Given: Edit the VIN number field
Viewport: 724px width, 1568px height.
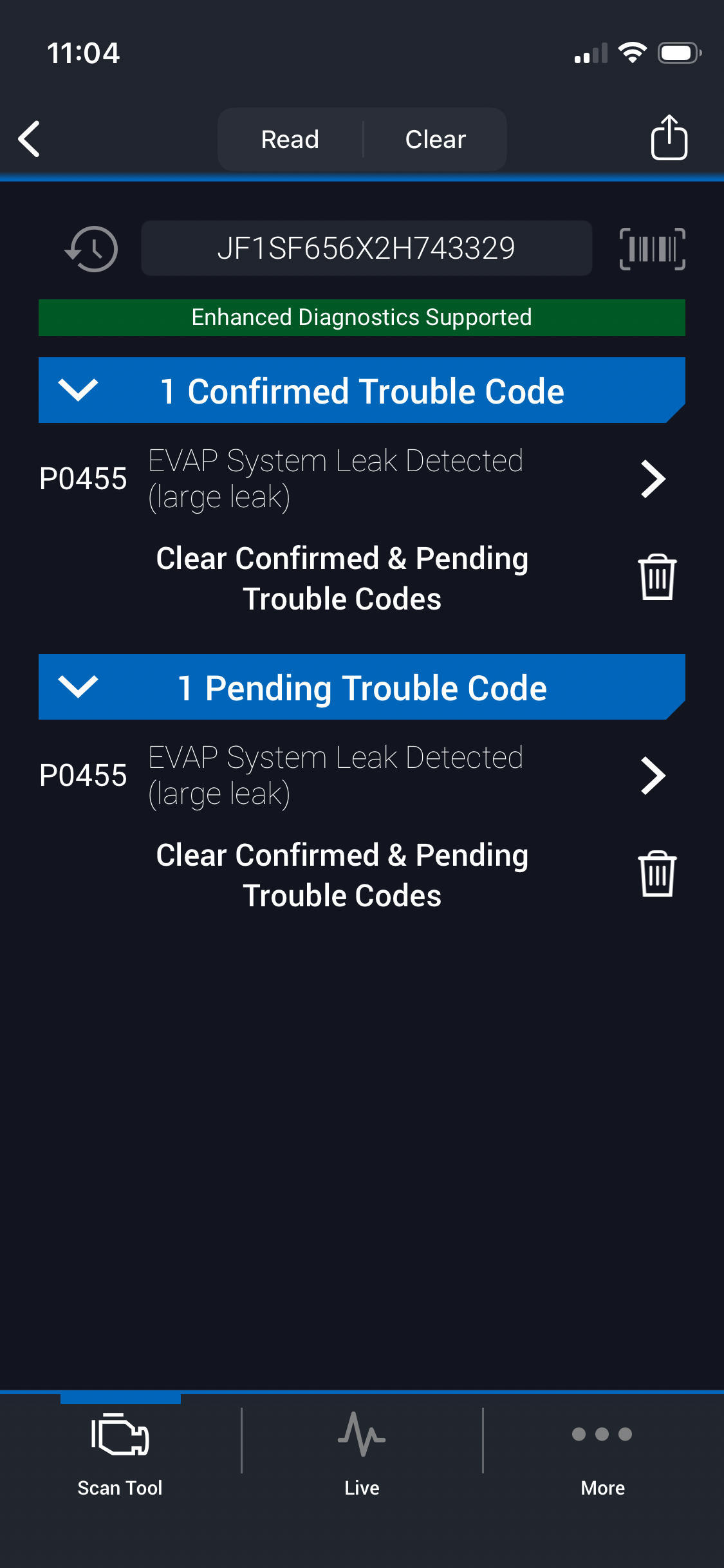Looking at the screenshot, I should coord(366,248).
